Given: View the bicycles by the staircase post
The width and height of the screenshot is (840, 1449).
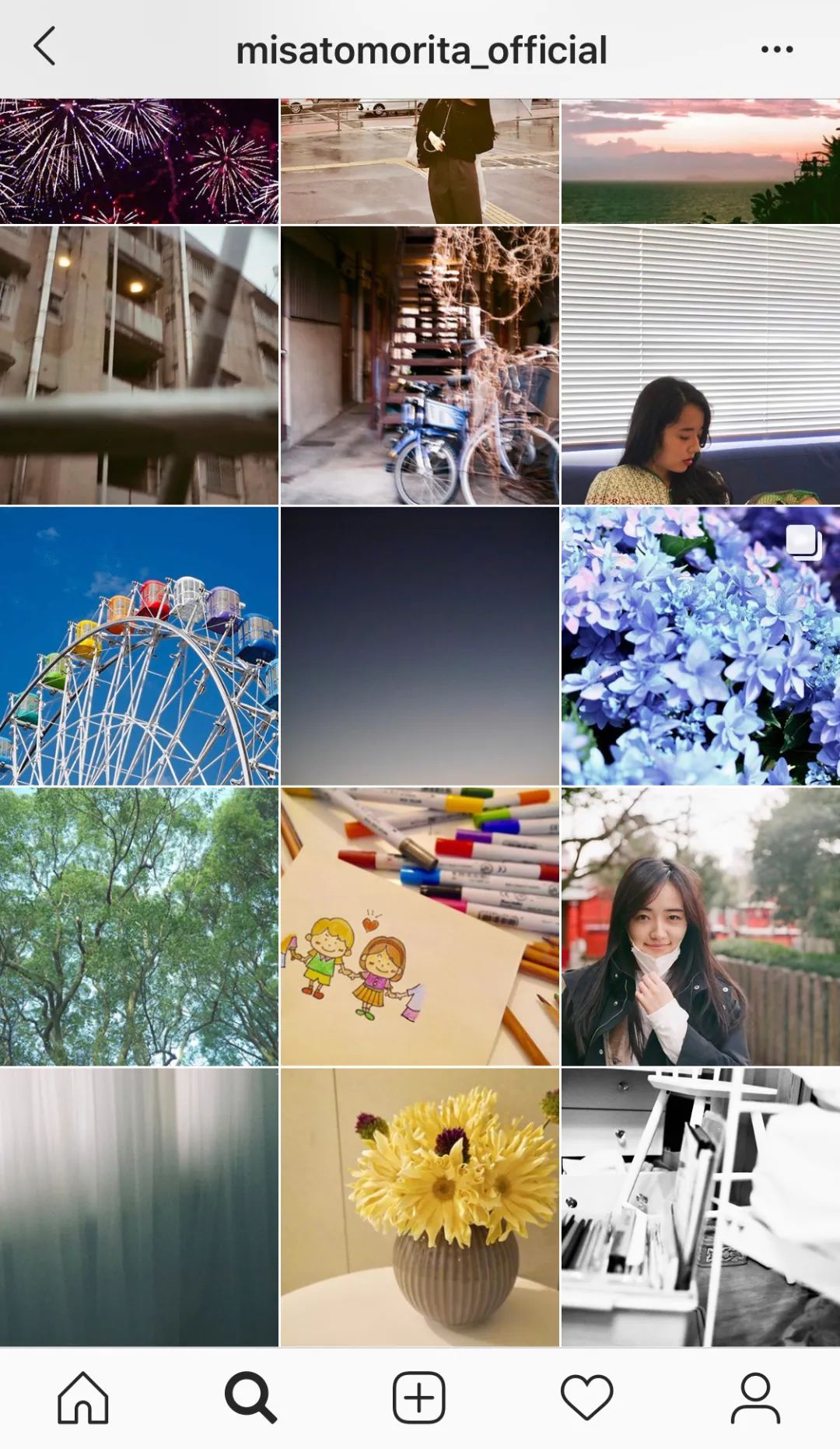Looking at the screenshot, I should click(419, 366).
